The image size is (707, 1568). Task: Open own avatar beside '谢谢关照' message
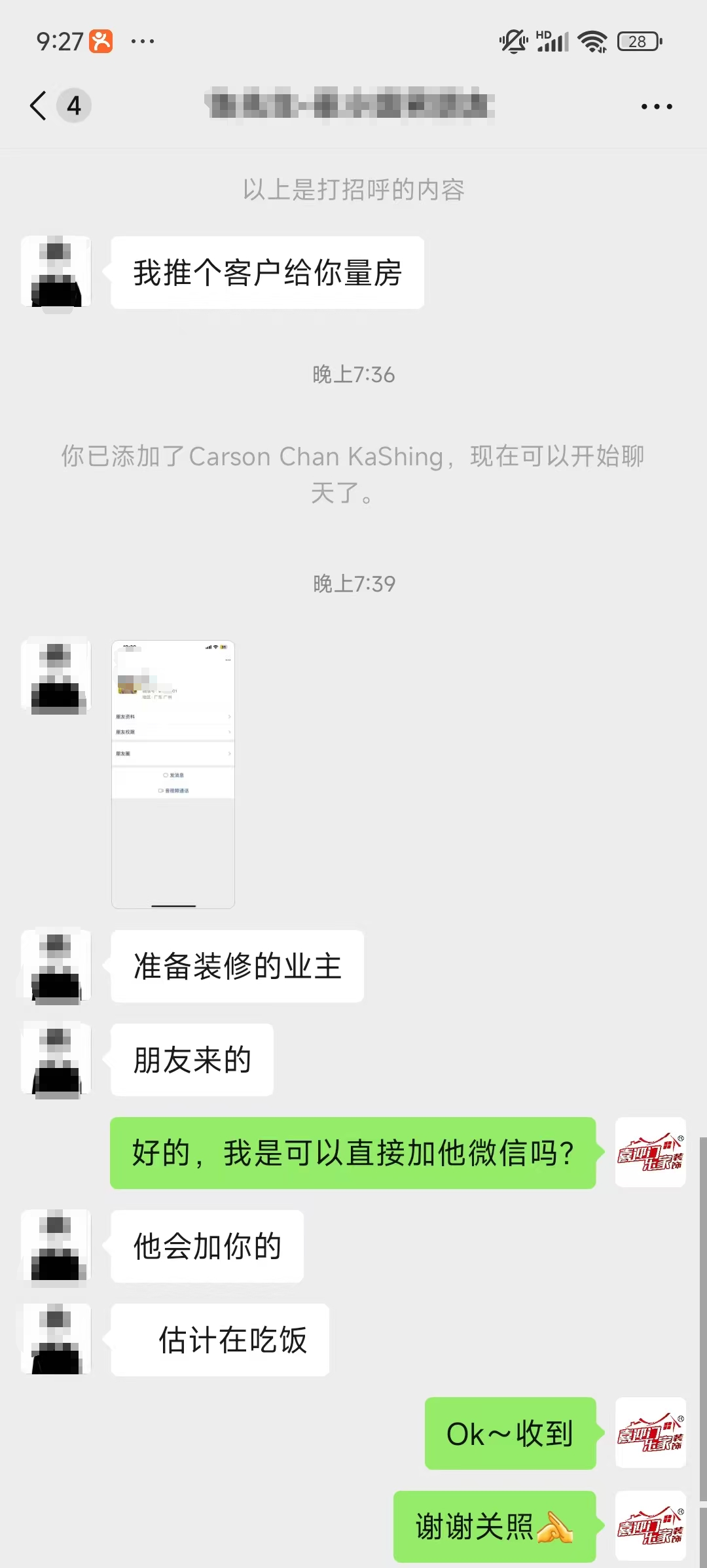click(650, 1526)
